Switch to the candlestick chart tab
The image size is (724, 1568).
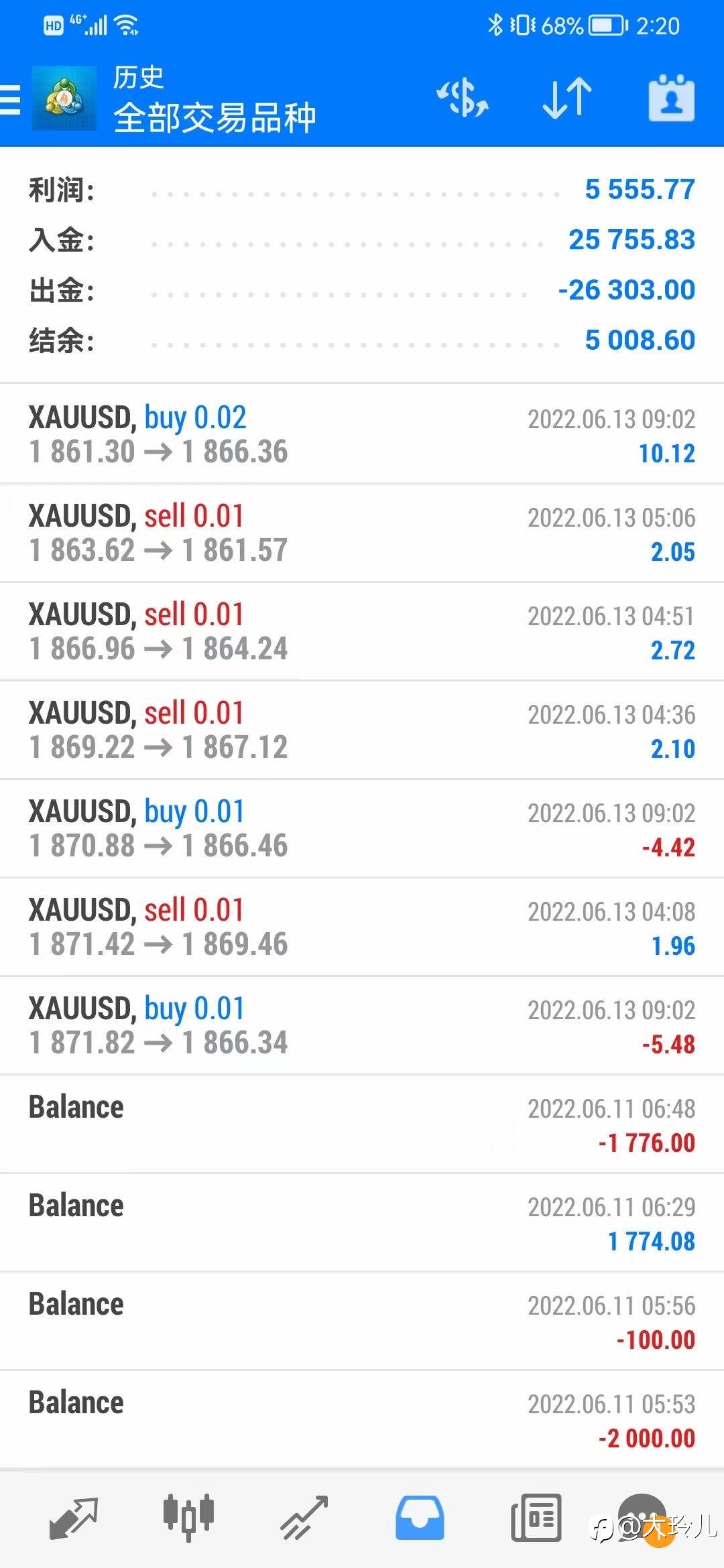pos(188,1517)
